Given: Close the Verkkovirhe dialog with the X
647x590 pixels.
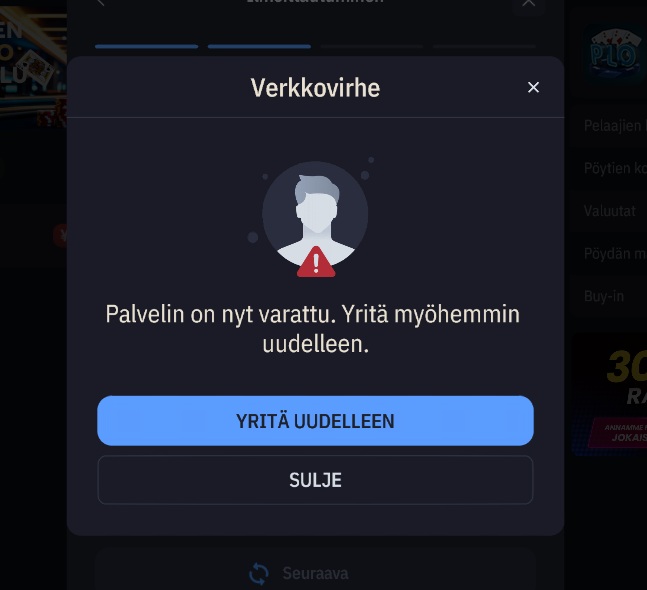Looking at the screenshot, I should (x=533, y=88).
